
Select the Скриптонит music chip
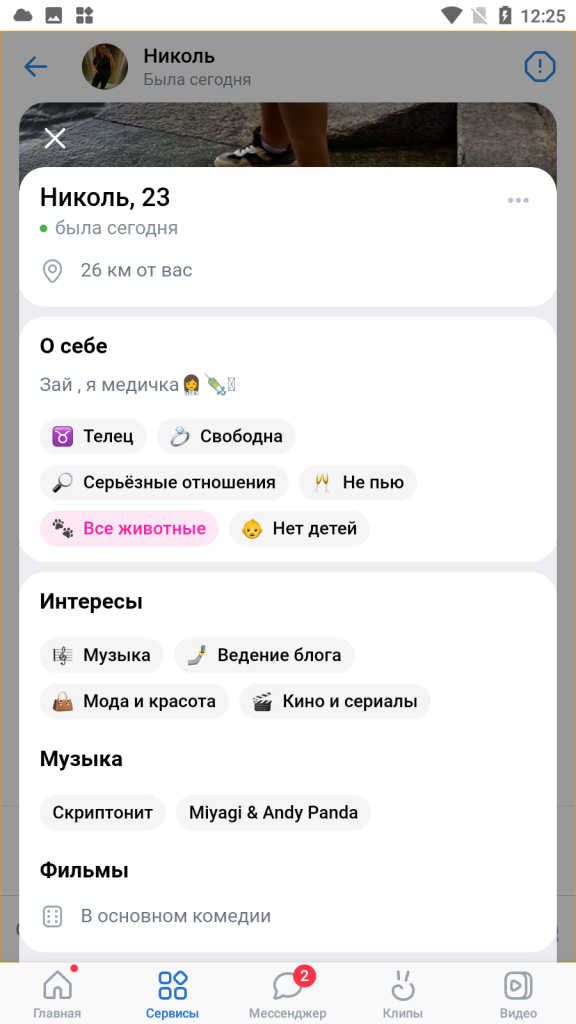coord(103,812)
